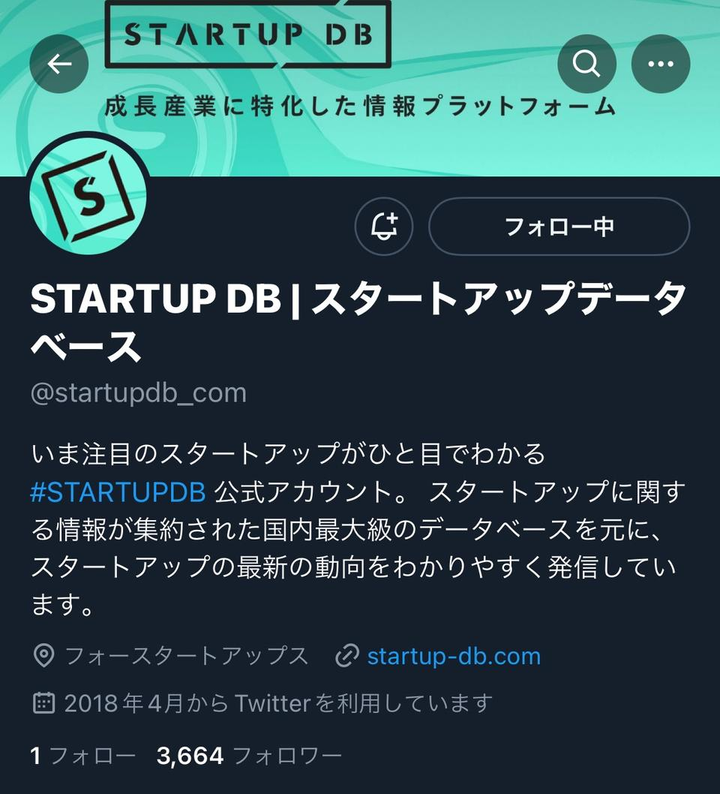View the 1 フォロー following list
This screenshot has height=794, width=720.
coord(82,755)
